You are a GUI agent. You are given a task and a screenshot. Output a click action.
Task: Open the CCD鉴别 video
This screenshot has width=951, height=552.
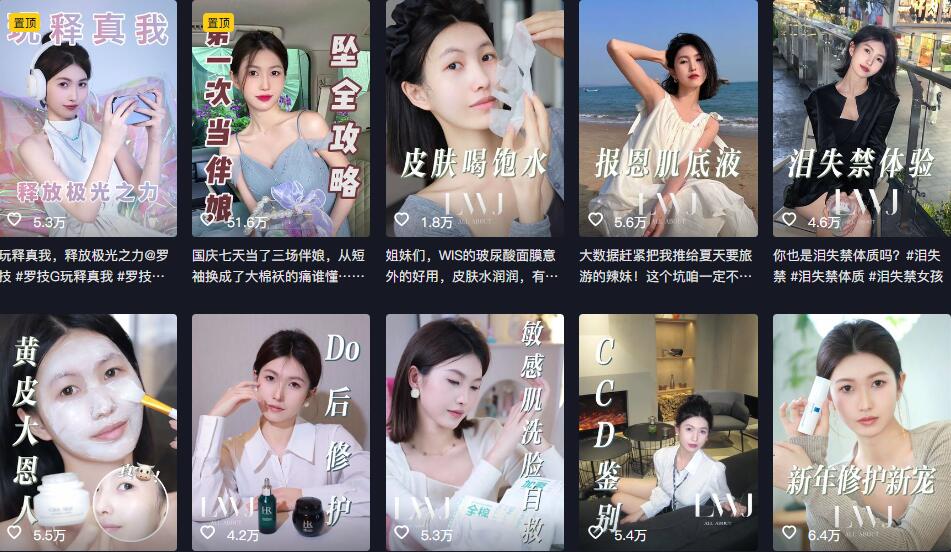click(668, 432)
